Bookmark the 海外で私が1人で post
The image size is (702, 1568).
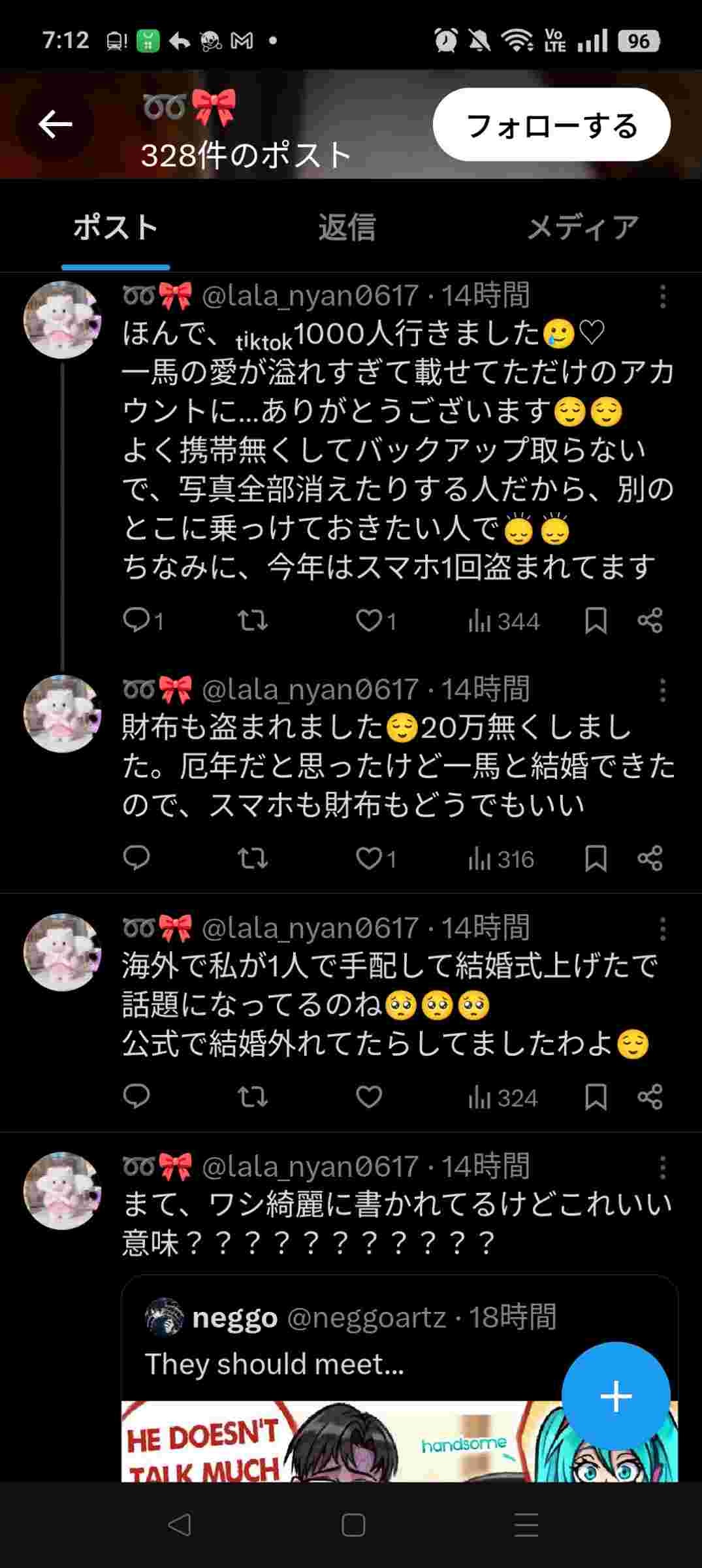pyautogui.click(x=596, y=1096)
